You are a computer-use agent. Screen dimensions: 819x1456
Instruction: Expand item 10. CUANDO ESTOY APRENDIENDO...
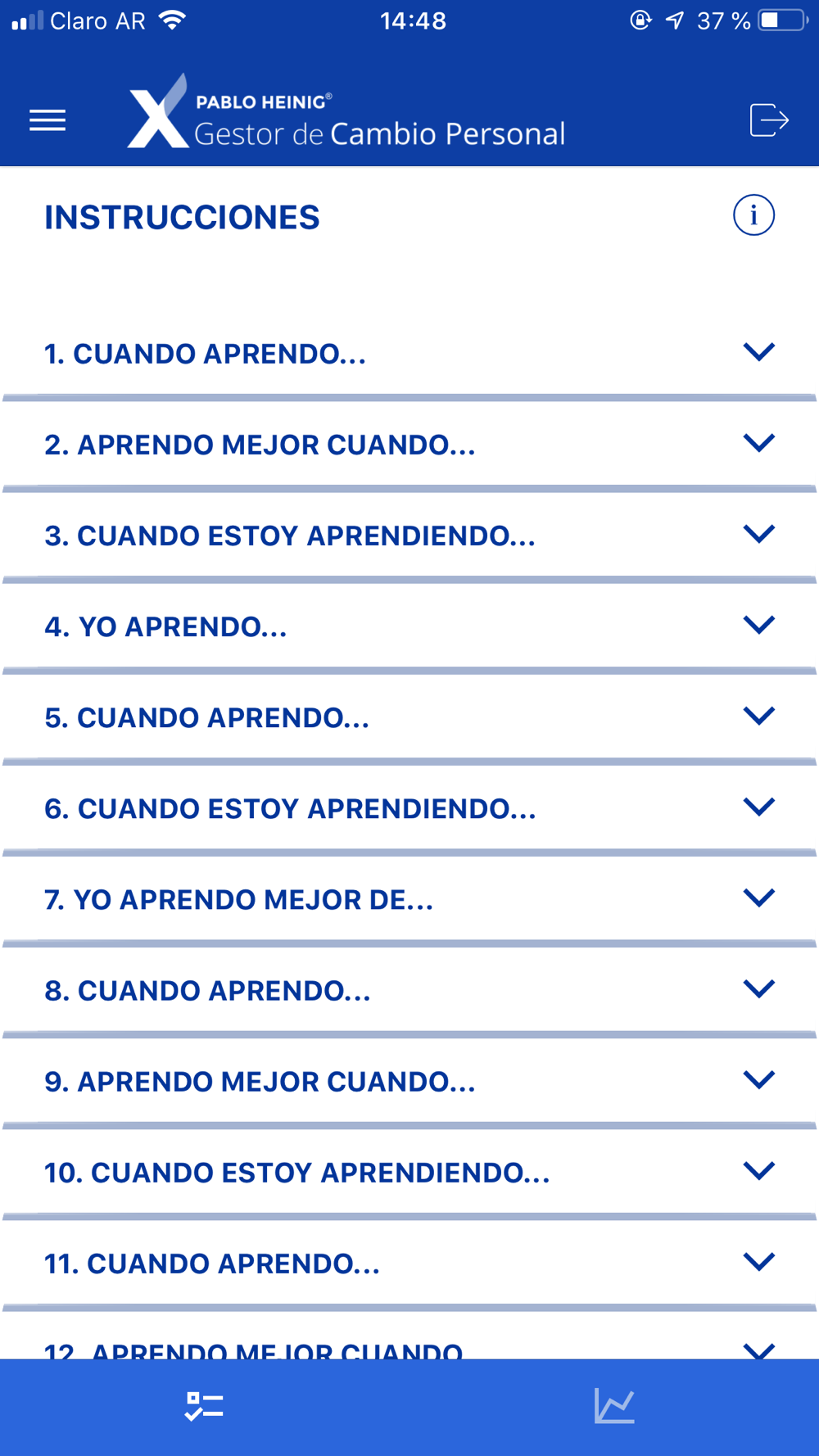click(x=409, y=1172)
